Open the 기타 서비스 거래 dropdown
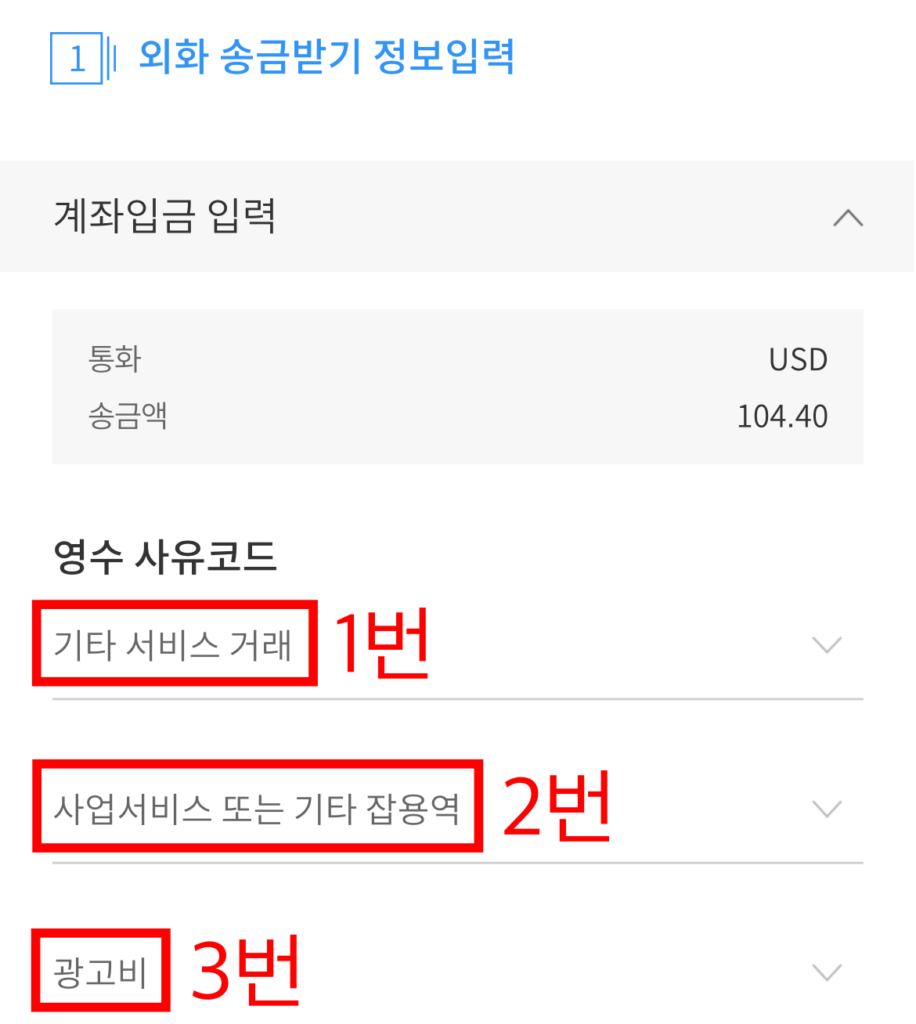The image size is (916, 1024). (826, 645)
